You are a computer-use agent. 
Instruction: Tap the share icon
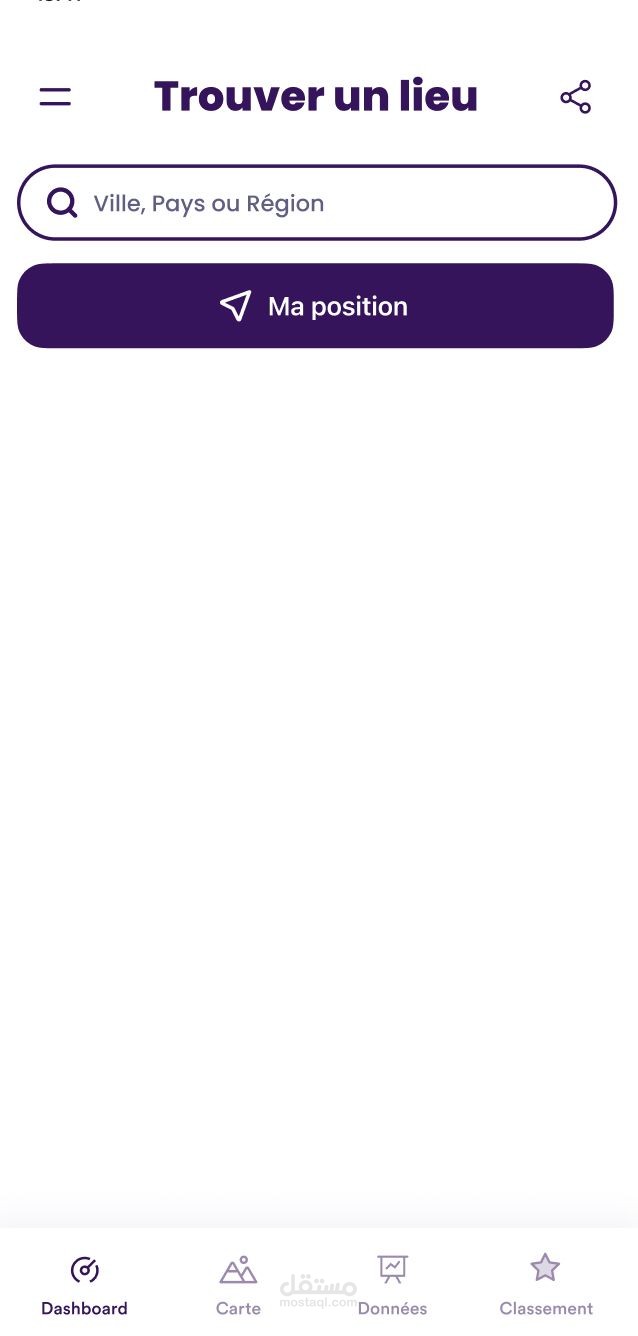tap(575, 97)
